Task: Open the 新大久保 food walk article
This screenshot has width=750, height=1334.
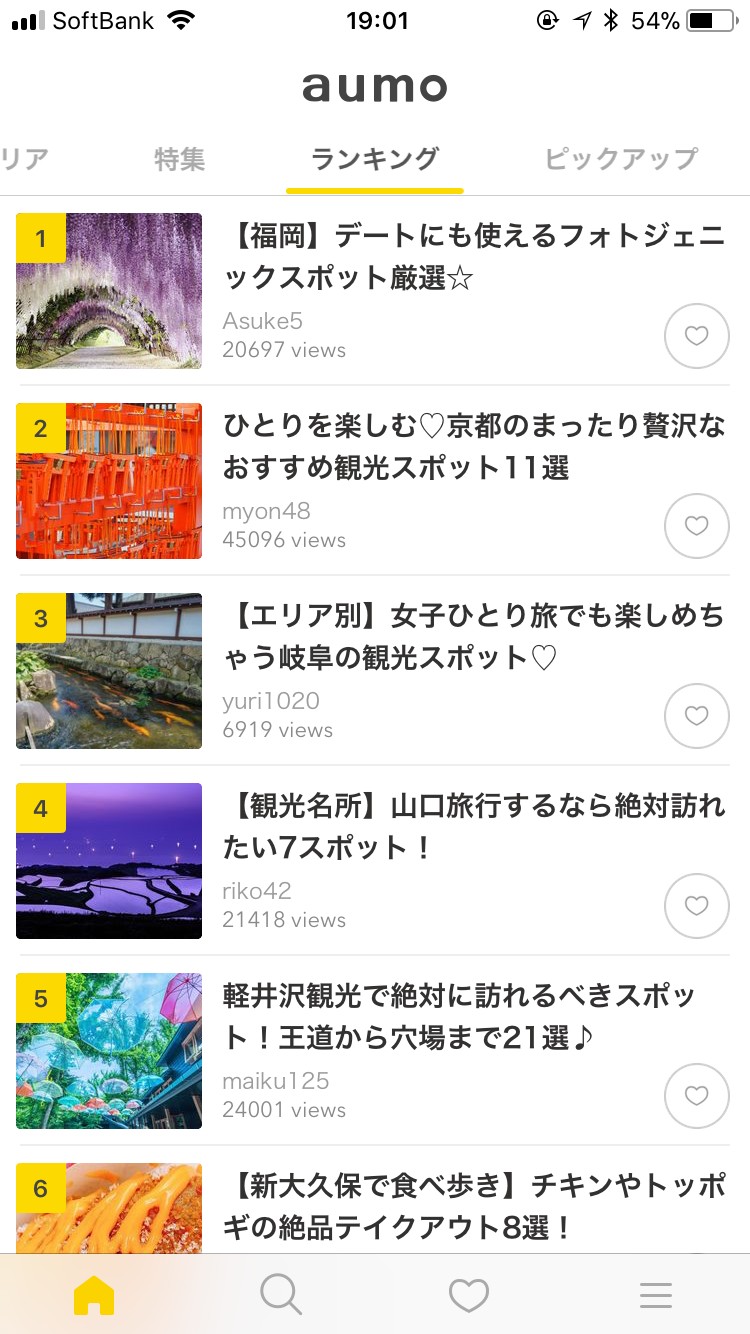Action: [x=473, y=1207]
